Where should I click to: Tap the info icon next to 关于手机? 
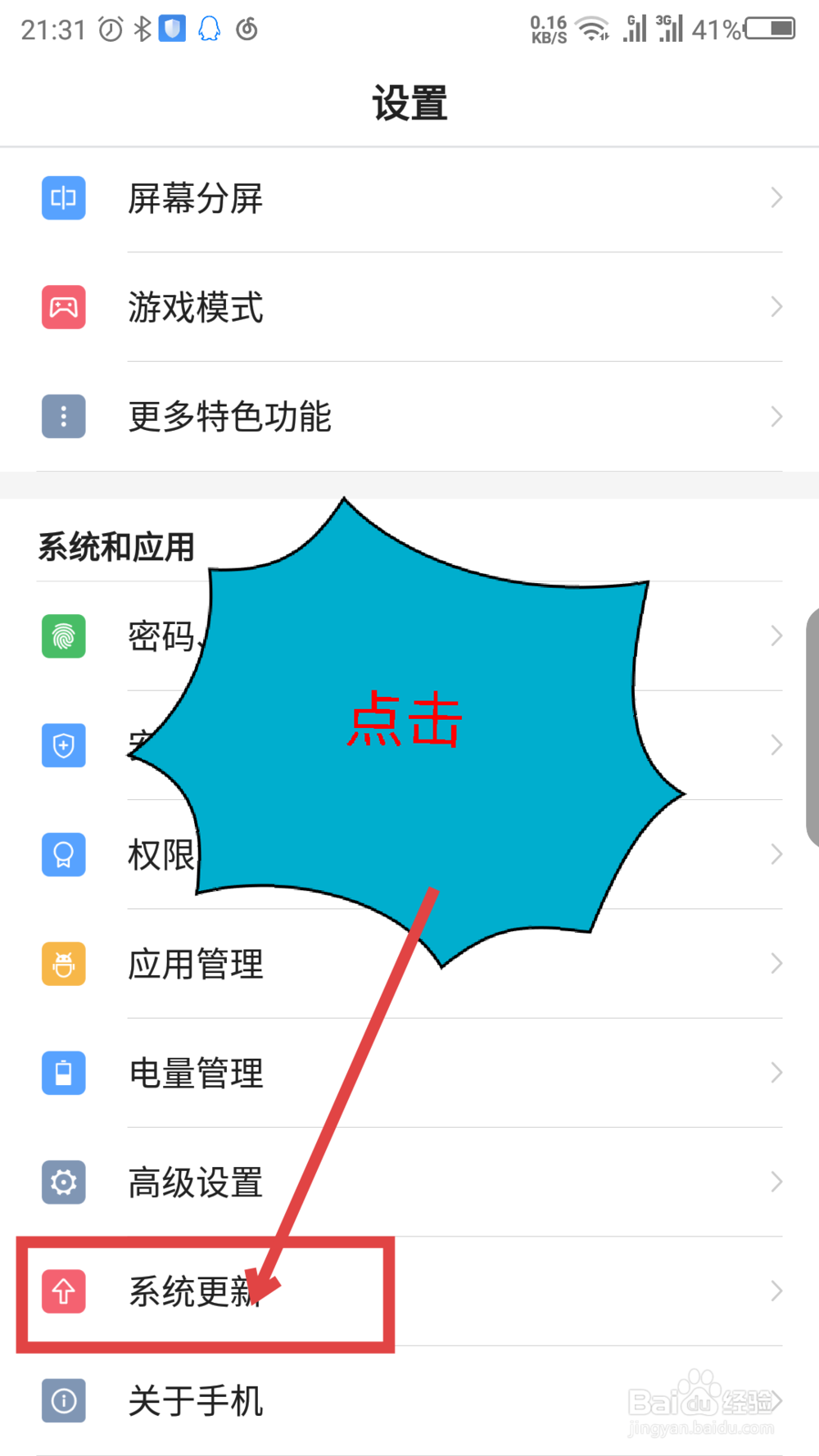[x=63, y=1400]
